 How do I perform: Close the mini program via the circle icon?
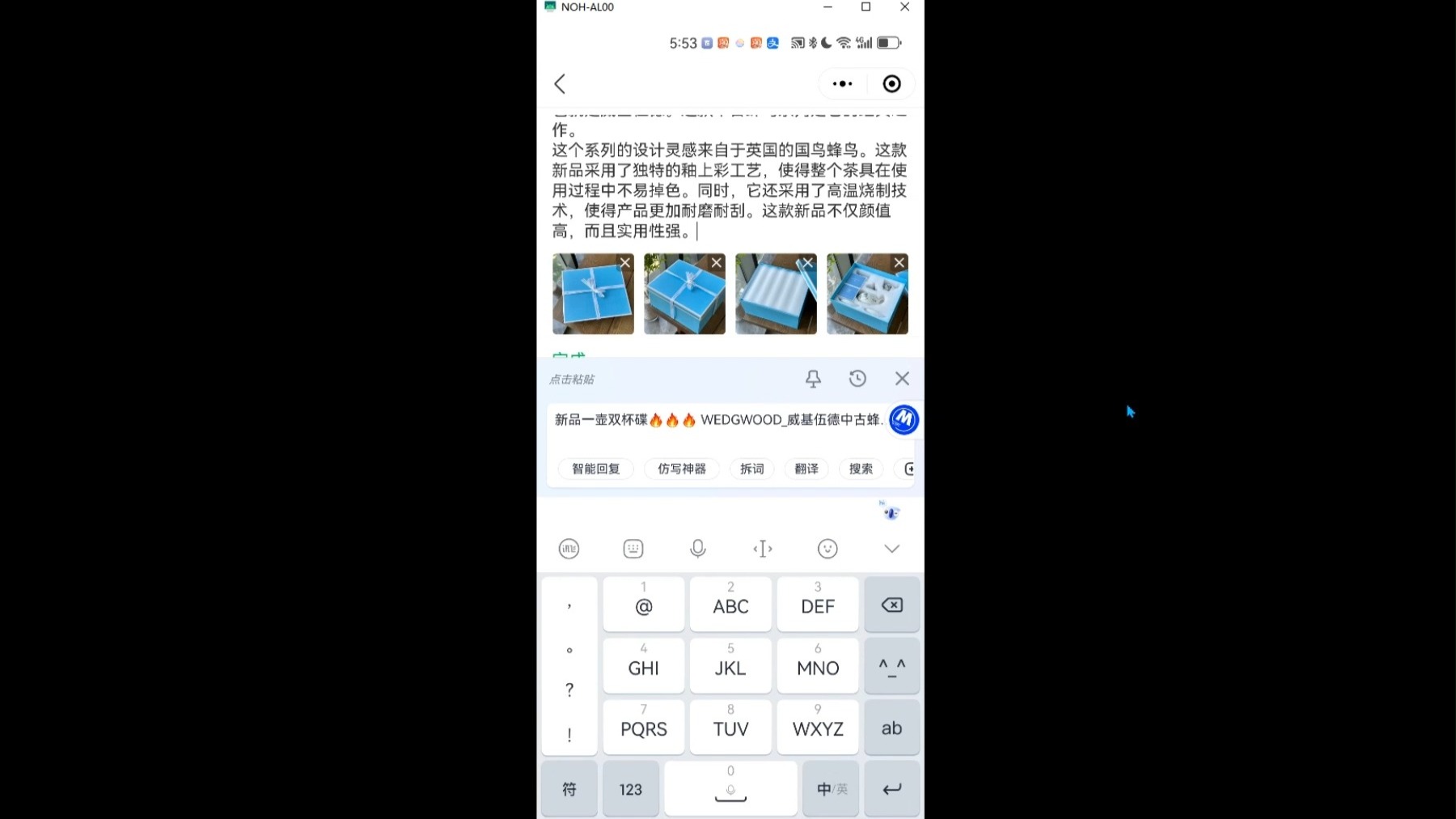point(891,84)
